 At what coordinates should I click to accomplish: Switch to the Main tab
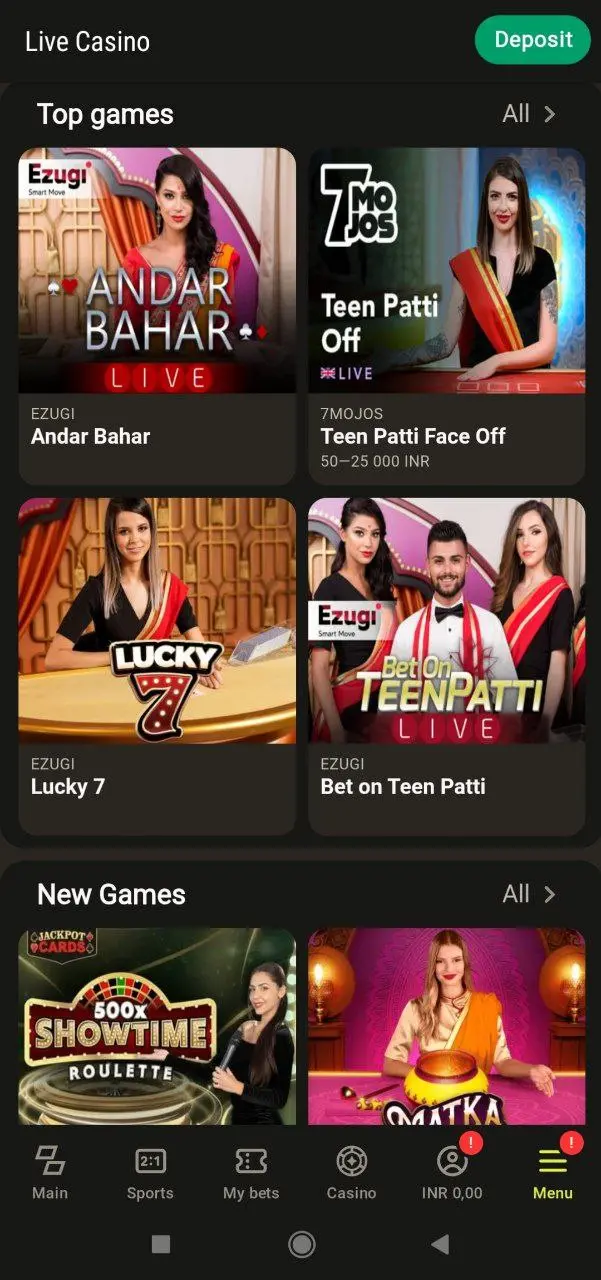tap(50, 1173)
